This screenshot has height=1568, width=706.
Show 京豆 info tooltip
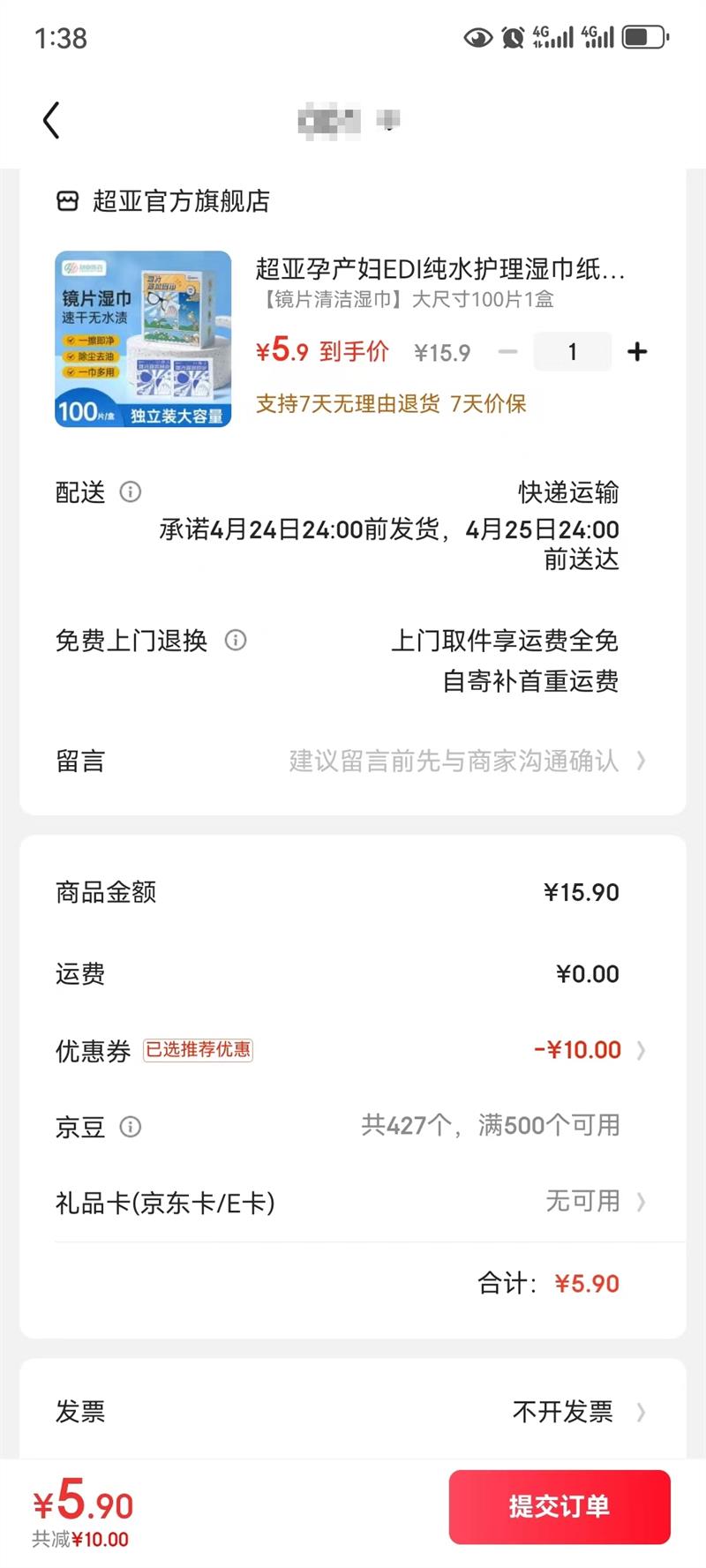pos(131,1127)
